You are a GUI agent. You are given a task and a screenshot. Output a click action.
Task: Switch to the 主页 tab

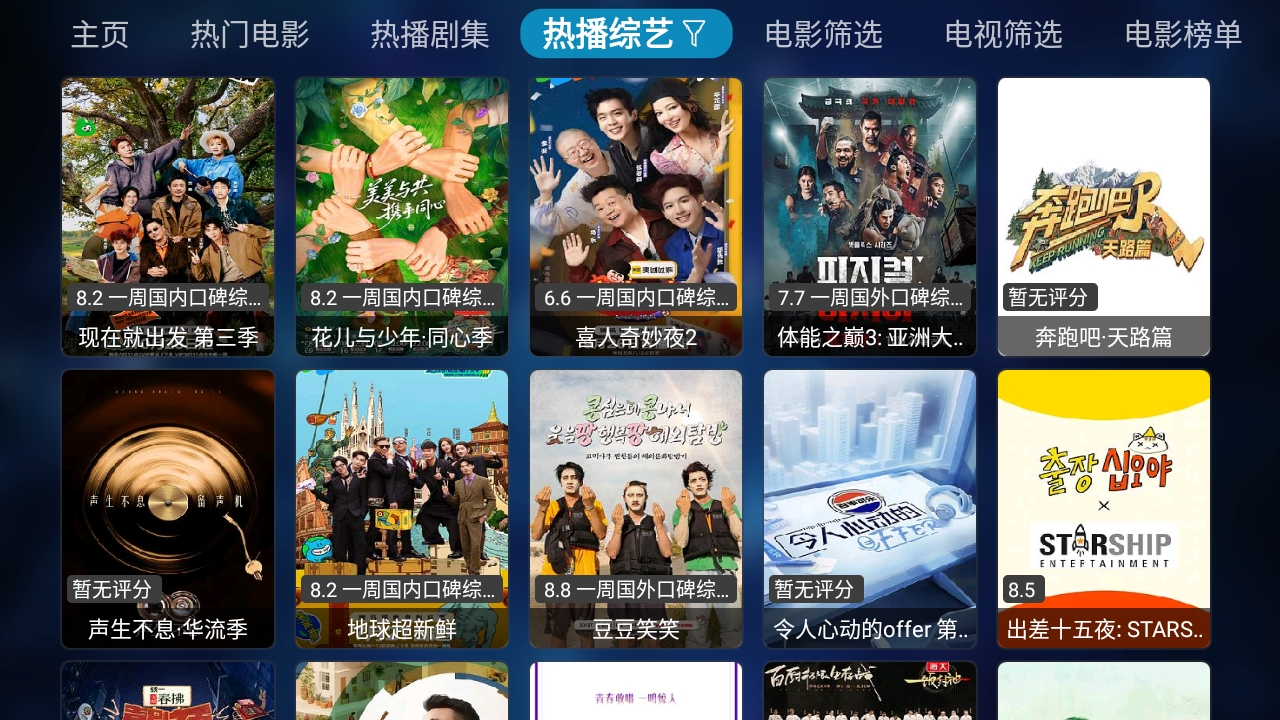(x=100, y=35)
